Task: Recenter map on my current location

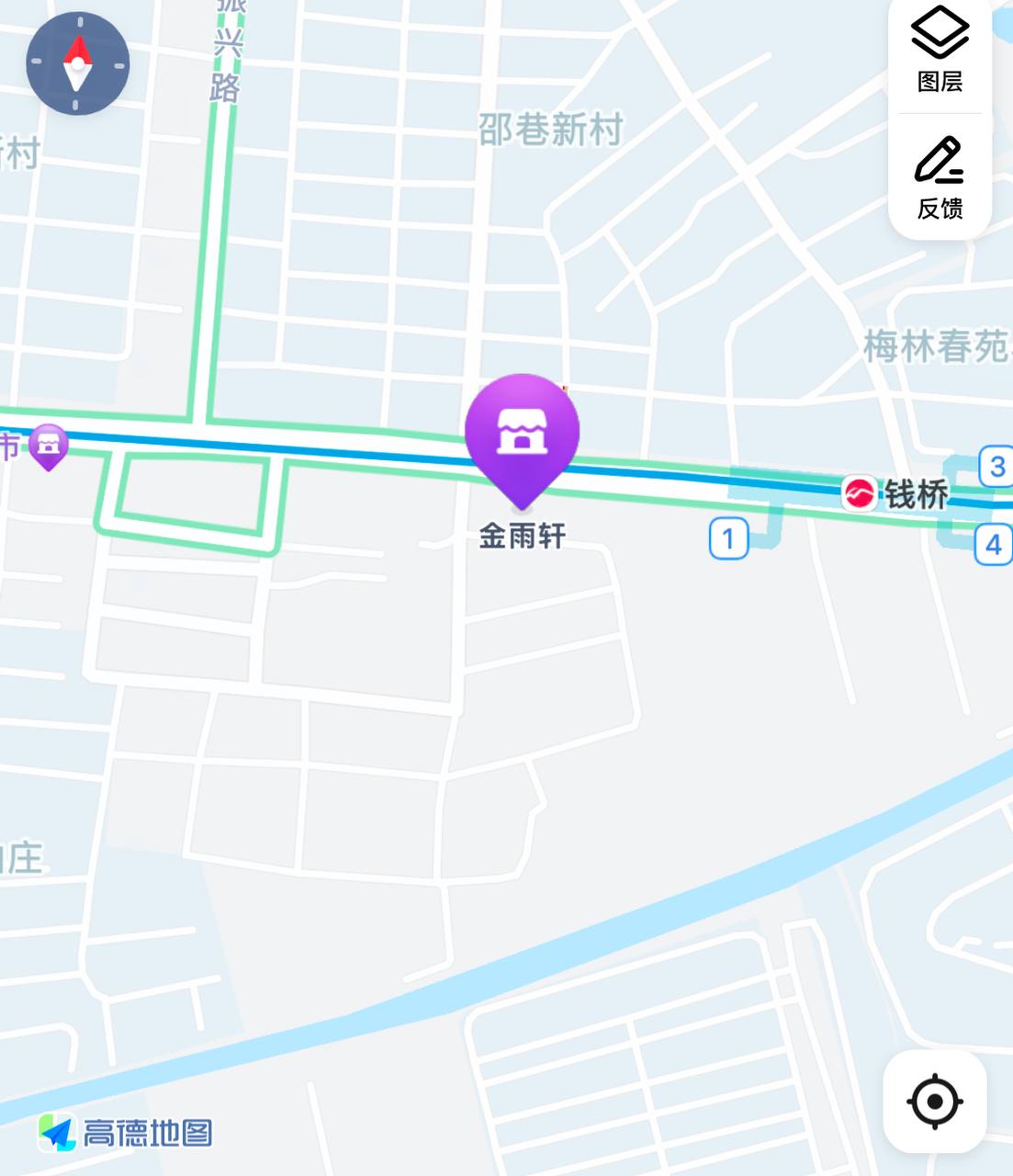Action: click(935, 1101)
